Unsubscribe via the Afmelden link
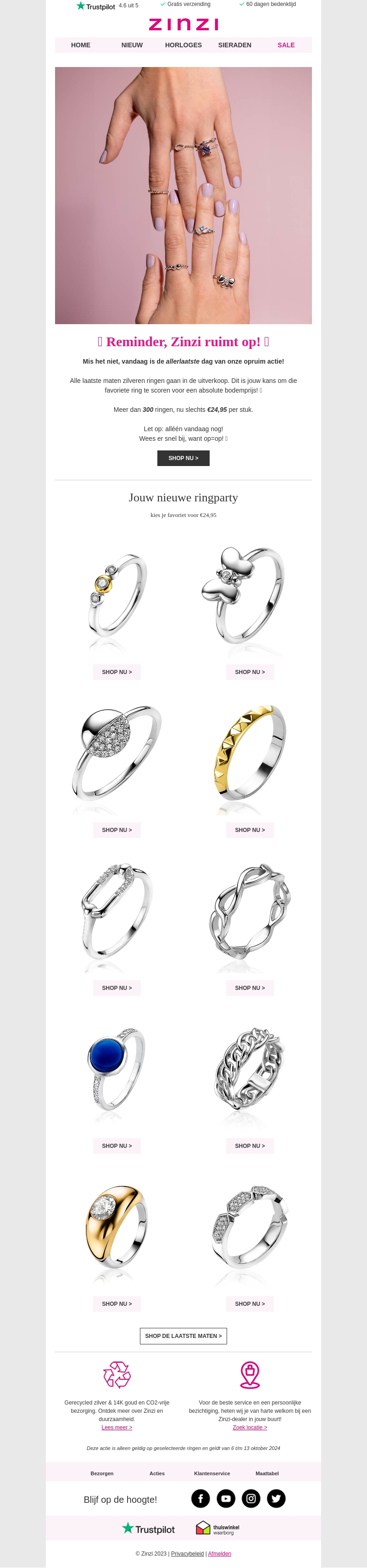This screenshot has height=1568, width=367. [x=220, y=1553]
